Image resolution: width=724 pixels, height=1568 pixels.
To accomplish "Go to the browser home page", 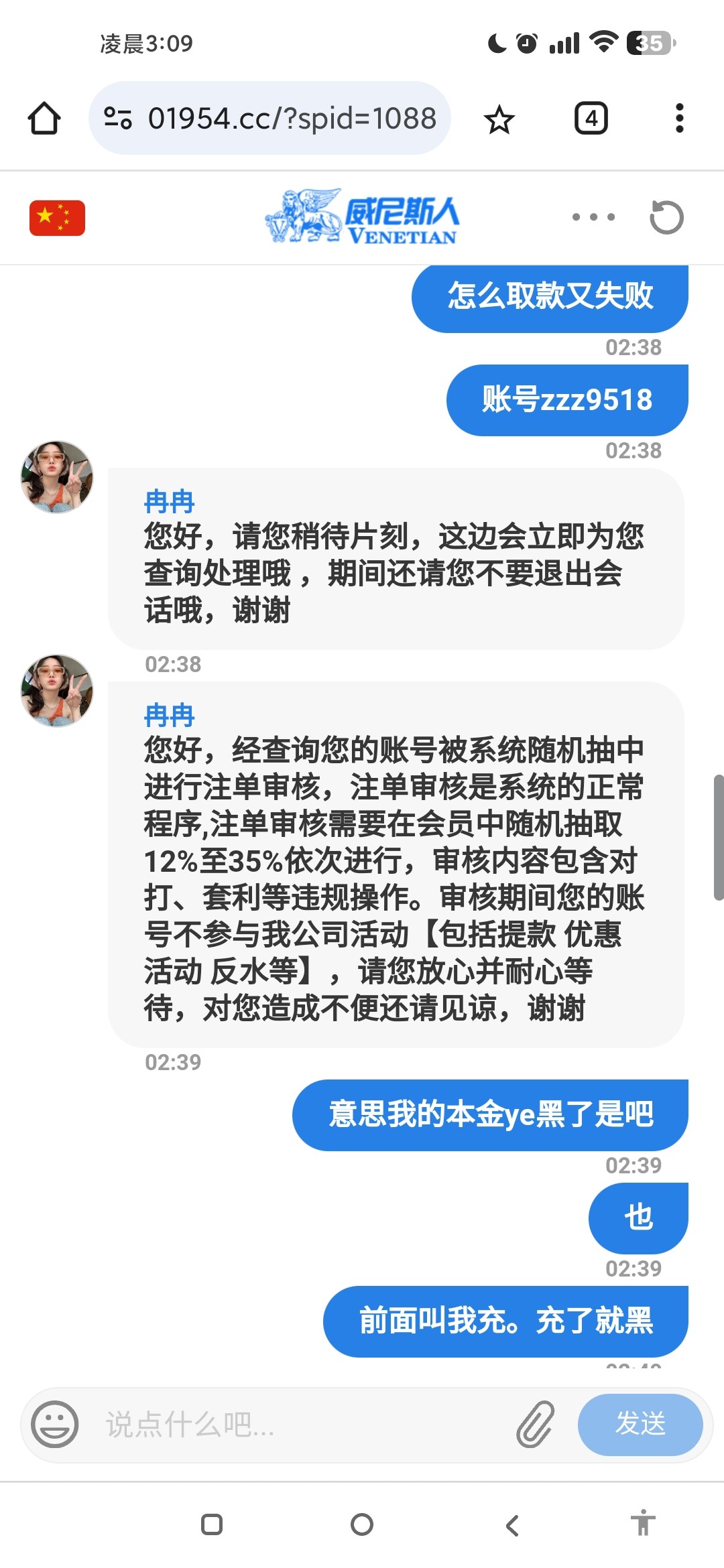I will point(44,119).
